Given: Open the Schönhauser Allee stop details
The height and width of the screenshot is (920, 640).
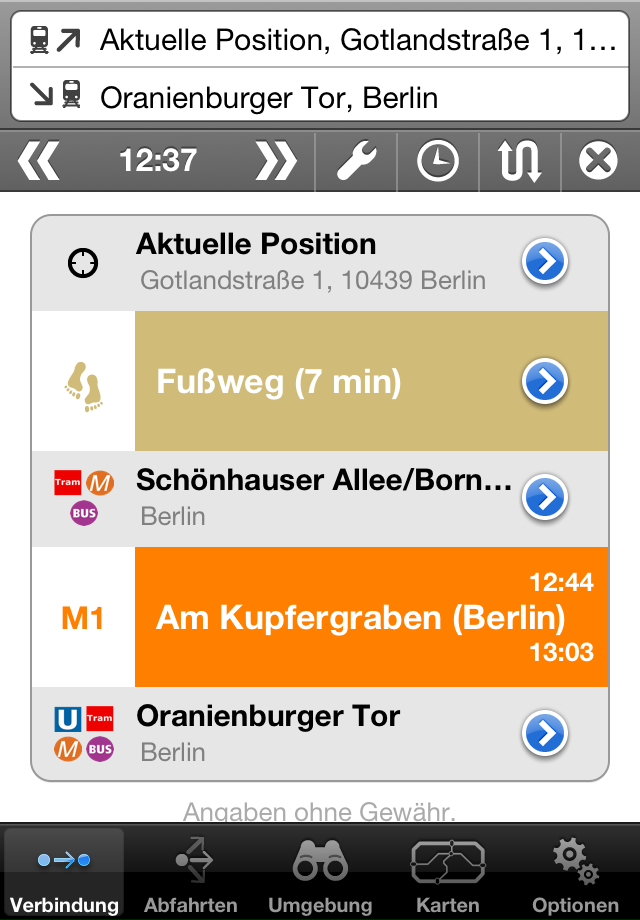Looking at the screenshot, I should (545, 498).
